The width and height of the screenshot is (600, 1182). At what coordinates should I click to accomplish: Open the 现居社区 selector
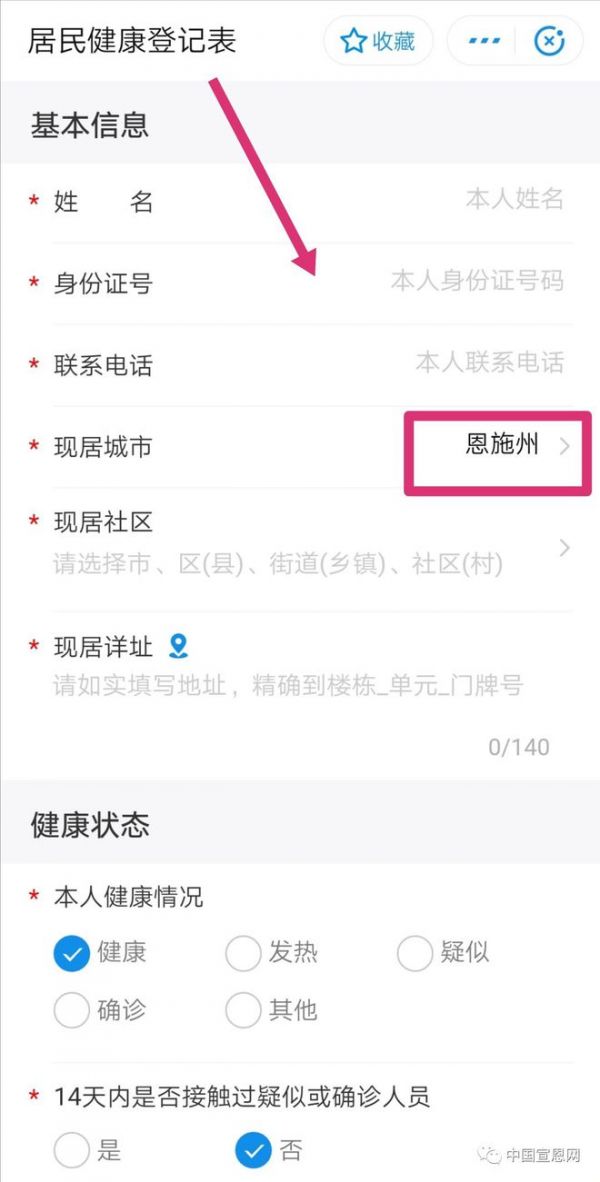pyautogui.click(x=300, y=546)
